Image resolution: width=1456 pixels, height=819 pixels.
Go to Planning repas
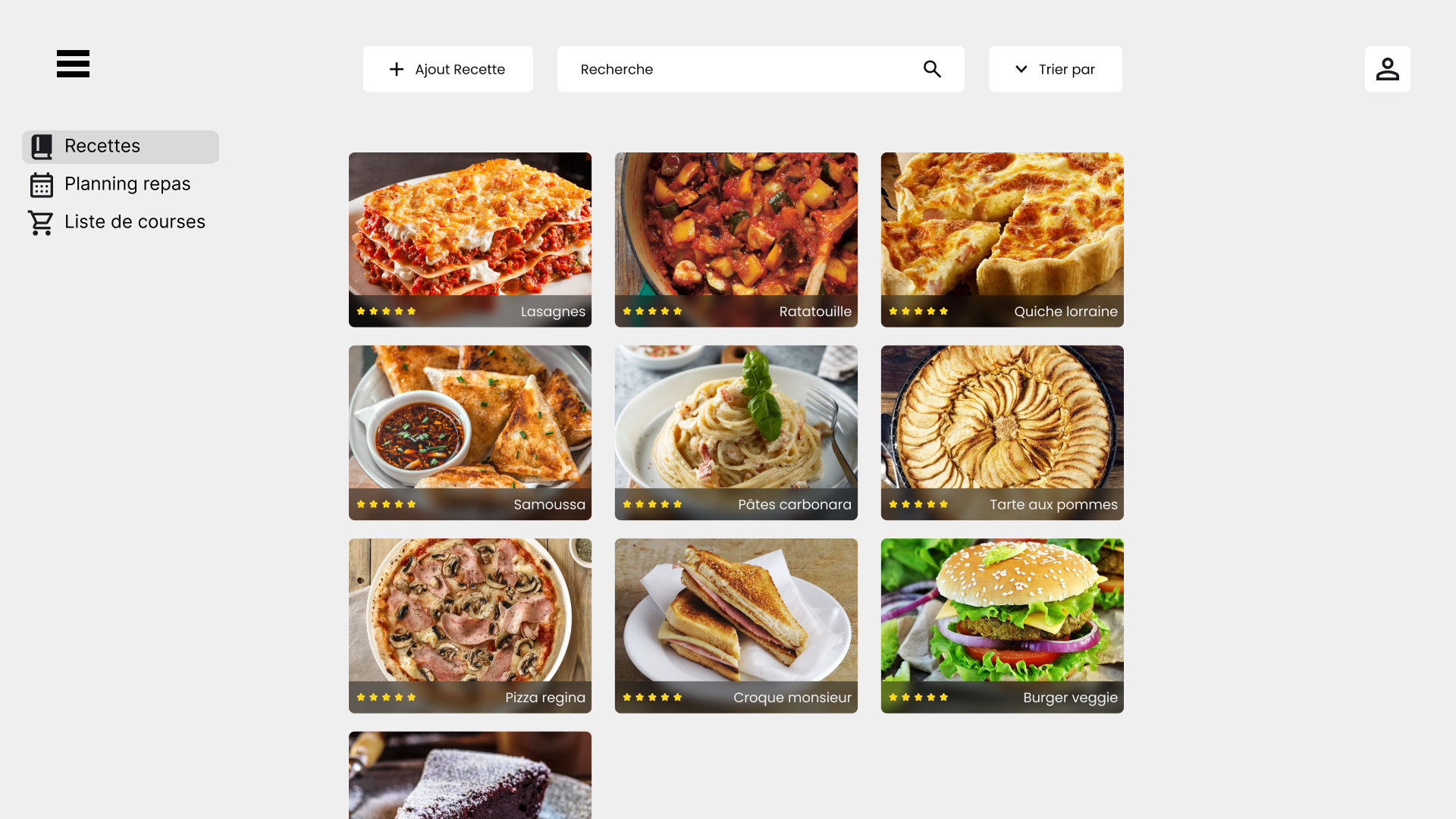[127, 184]
